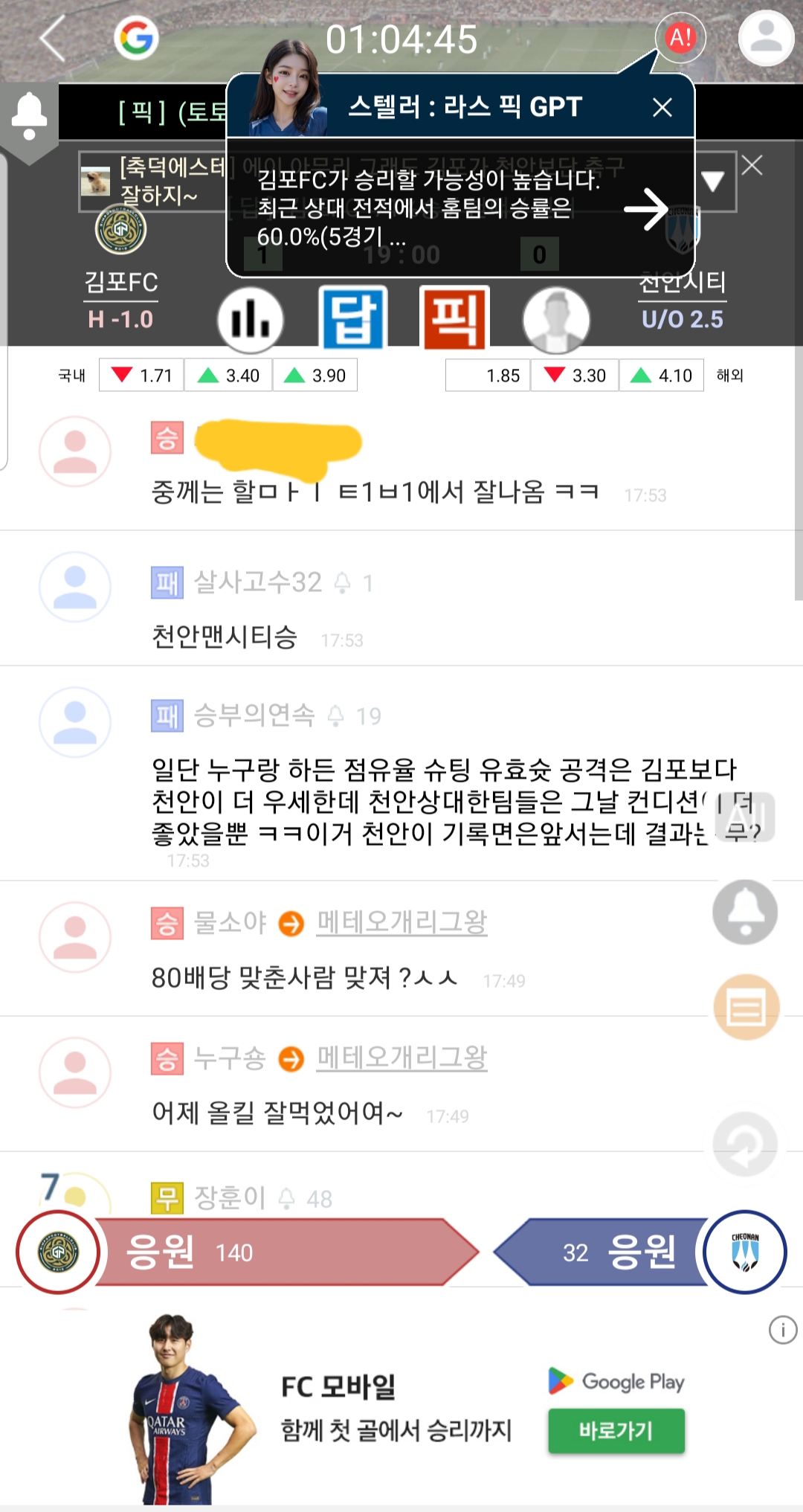Open the orange list floating button
This screenshot has width=803, height=1512.
[x=746, y=1008]
